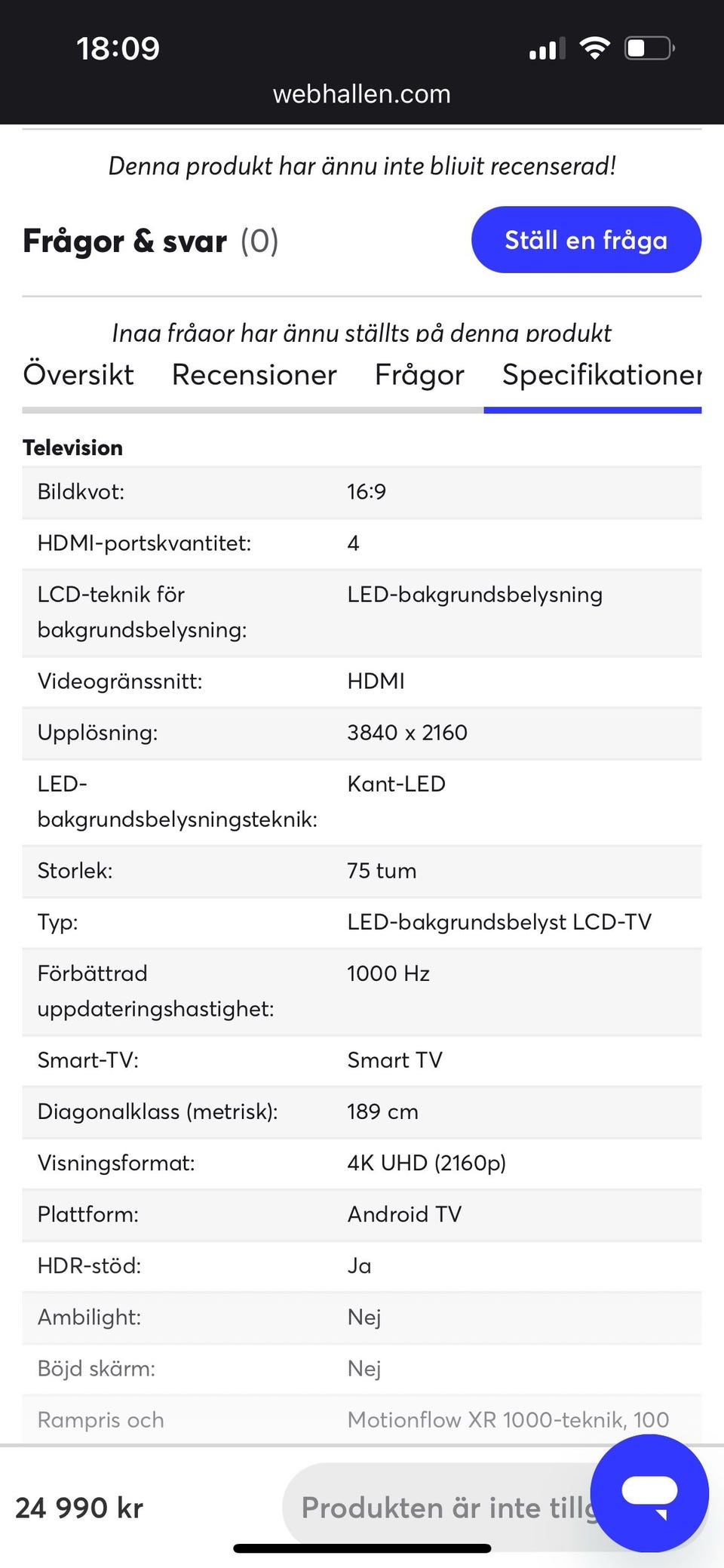Switch to the Specifikationer tab

(x=596, y=375)
